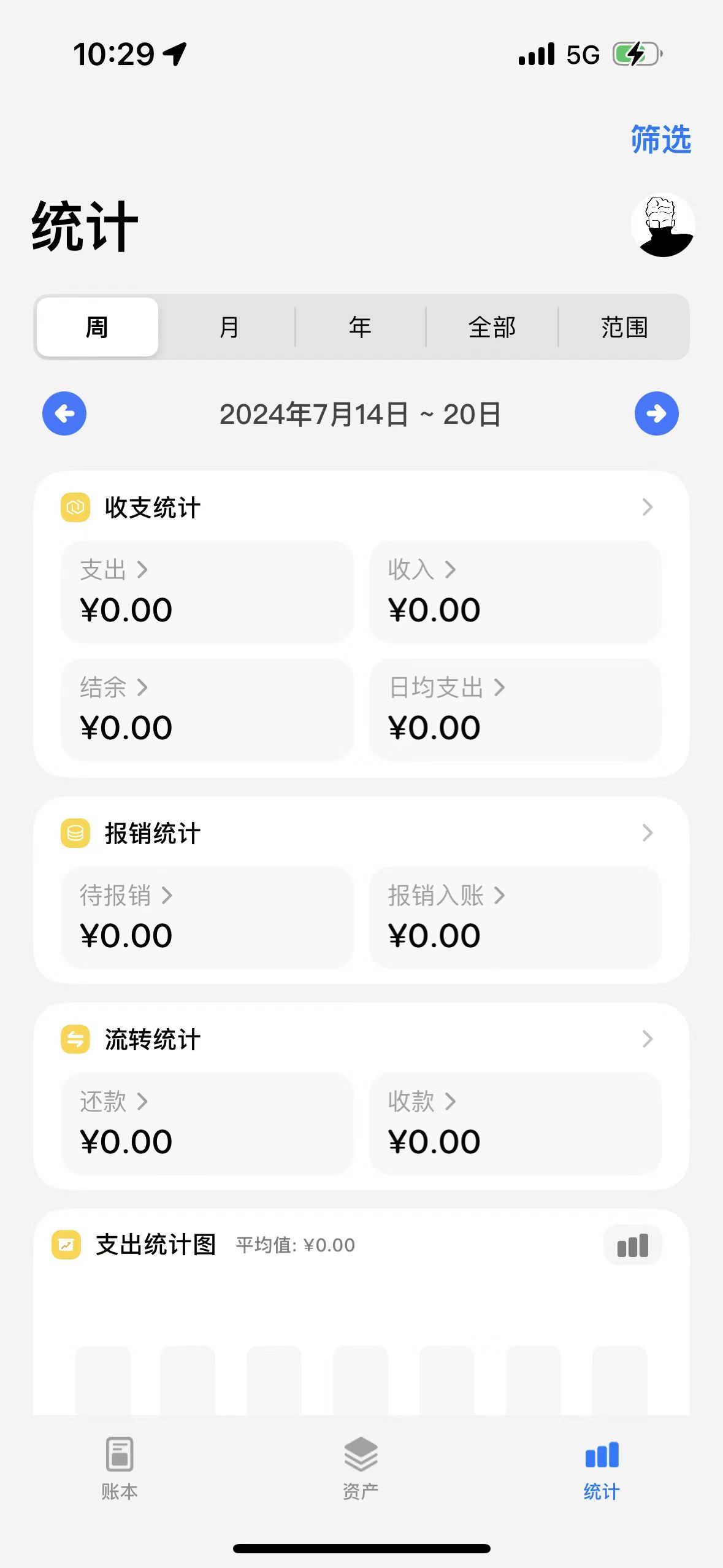Choose the 范围 custom range
723x1568 pixels.
coord(624,327)
